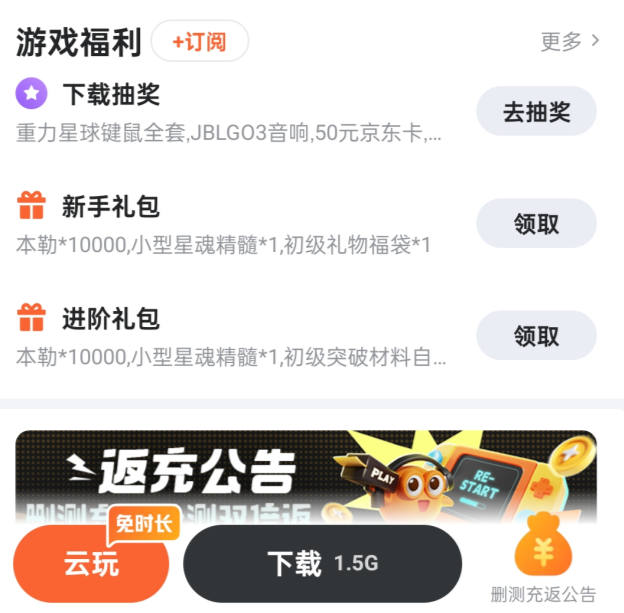Claim the 进阶礼包 gift pack

536,336
